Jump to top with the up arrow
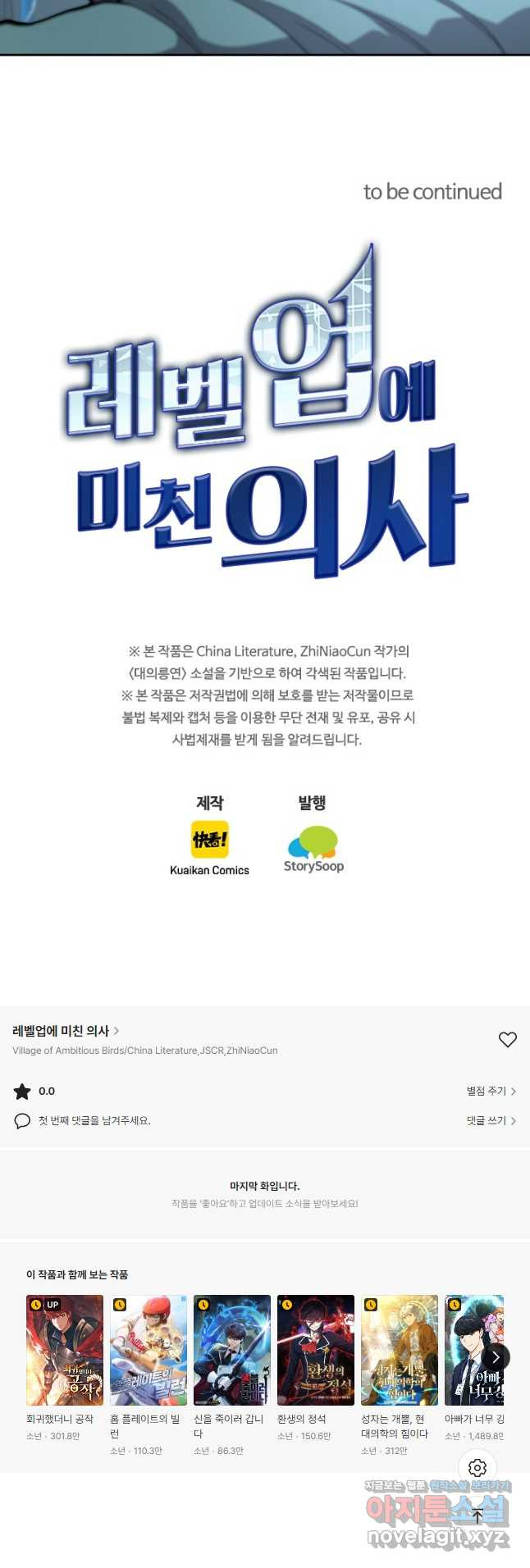530x1568 pixels. pyautogui.click(x=477, y=1516)
